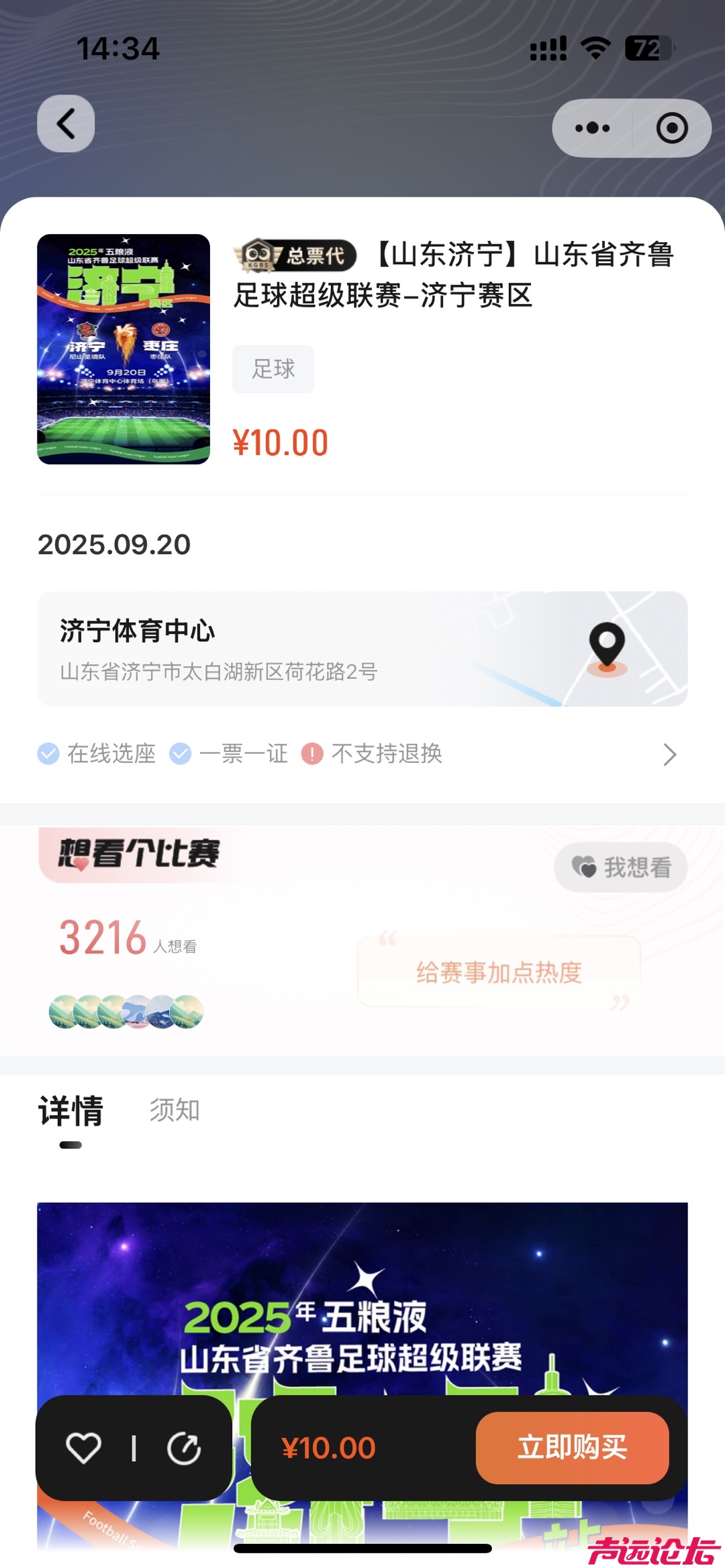Close the mini-program with the circle icon
This screenshot has height=1568, width=725.
point(671,128)
